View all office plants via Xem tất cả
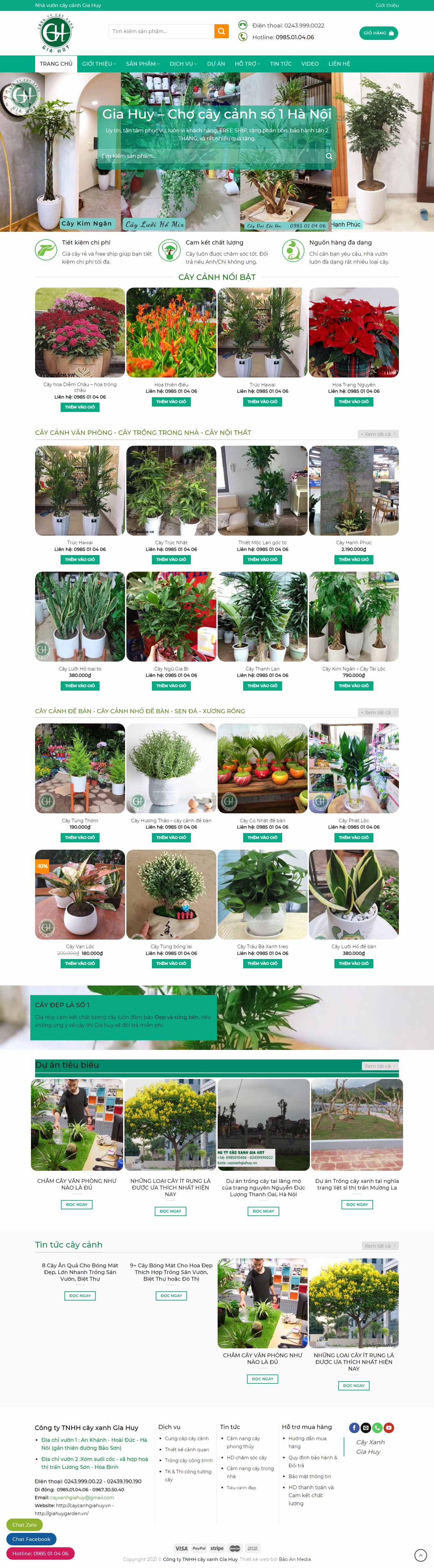The image size is (434, 1568). pos(378,434)
